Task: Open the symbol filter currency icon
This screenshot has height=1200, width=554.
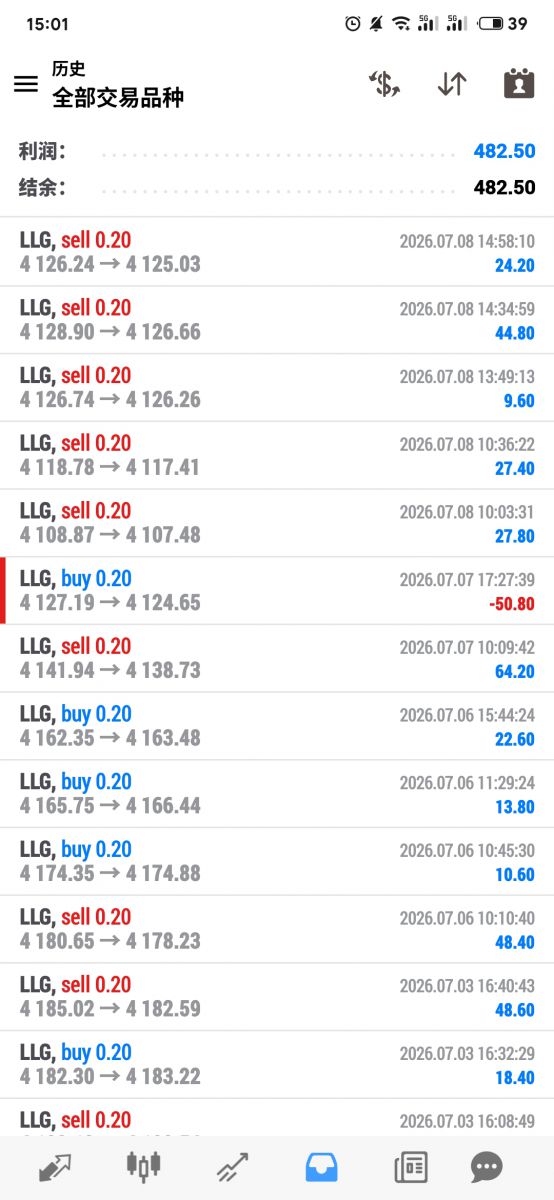Action: coord(384,84)
